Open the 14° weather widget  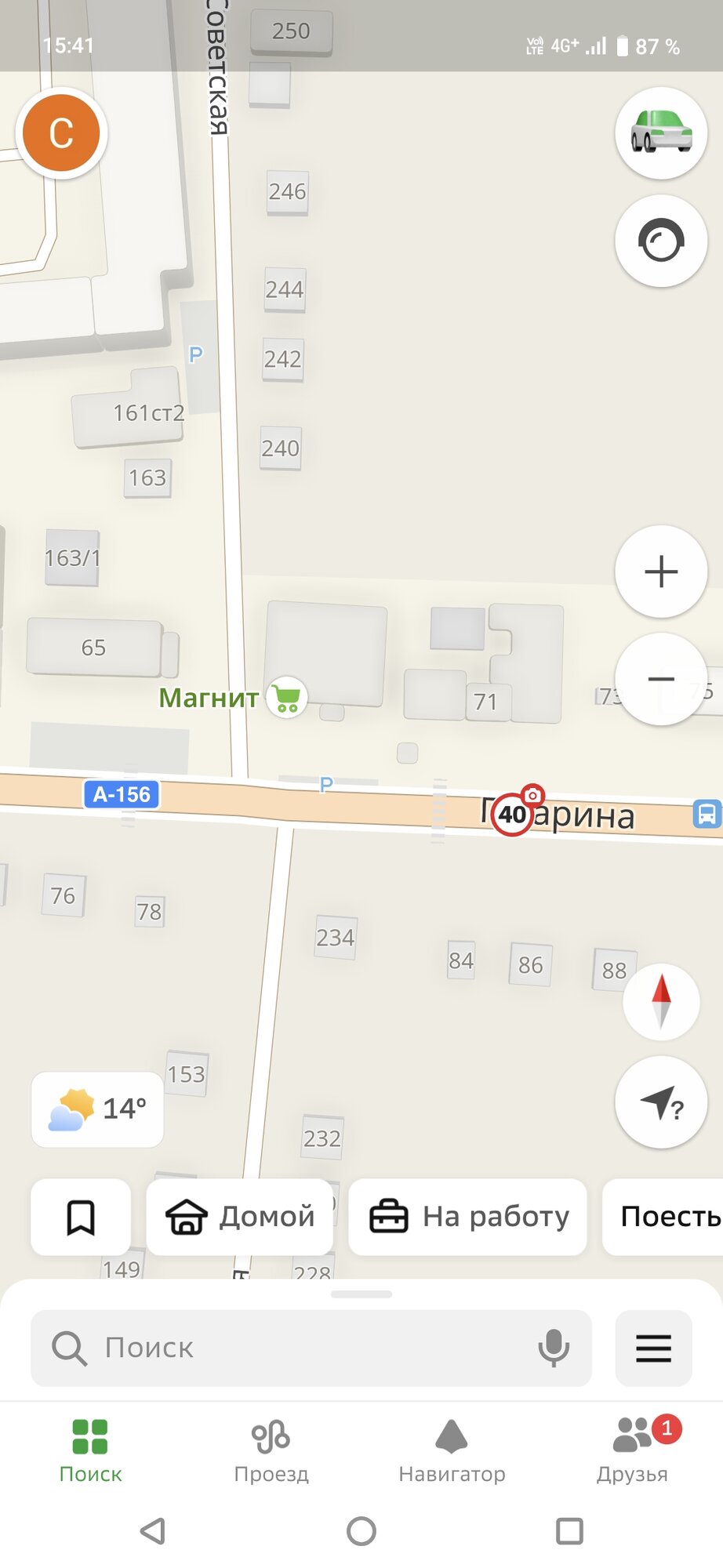point(97,1109)
